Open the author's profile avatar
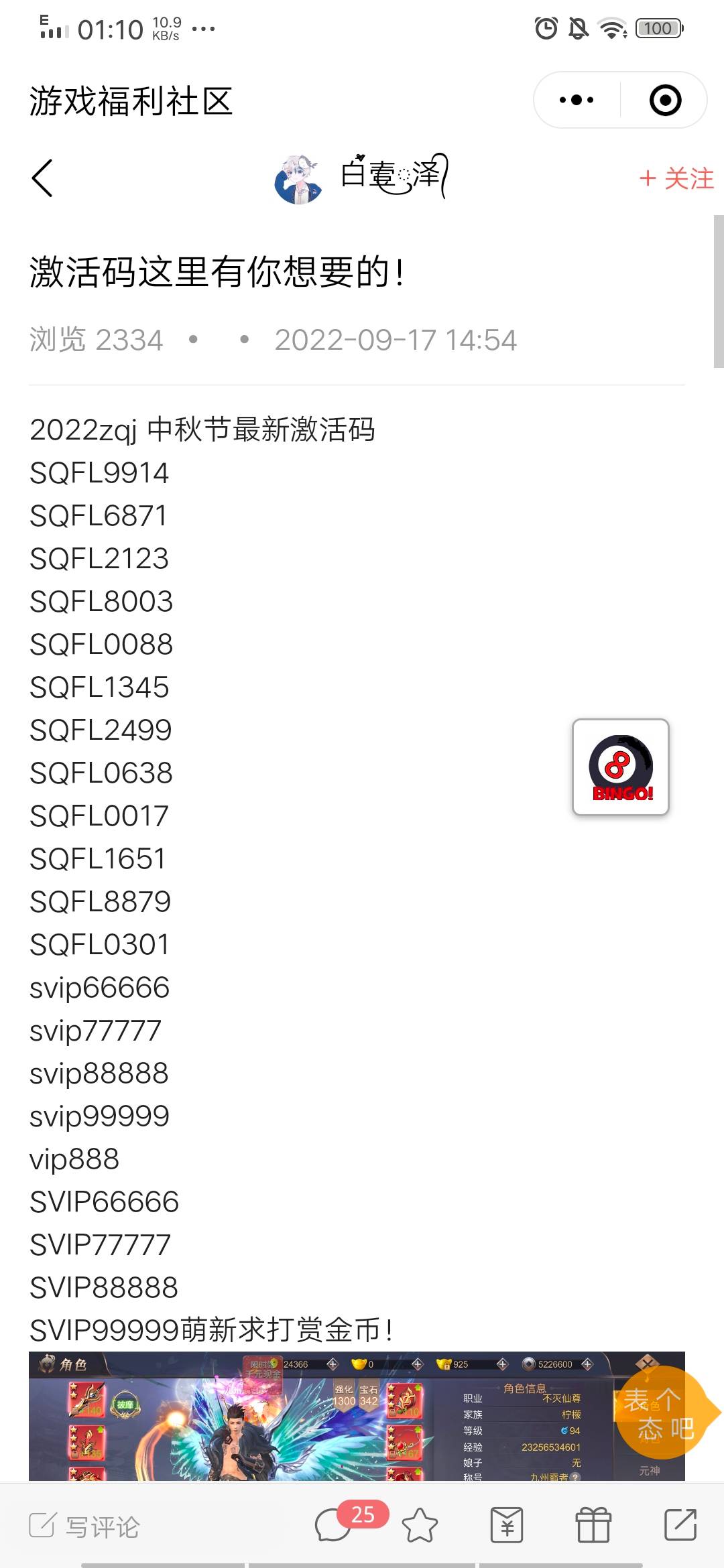This screenshot has width=724, height=1568. (298, 179)
